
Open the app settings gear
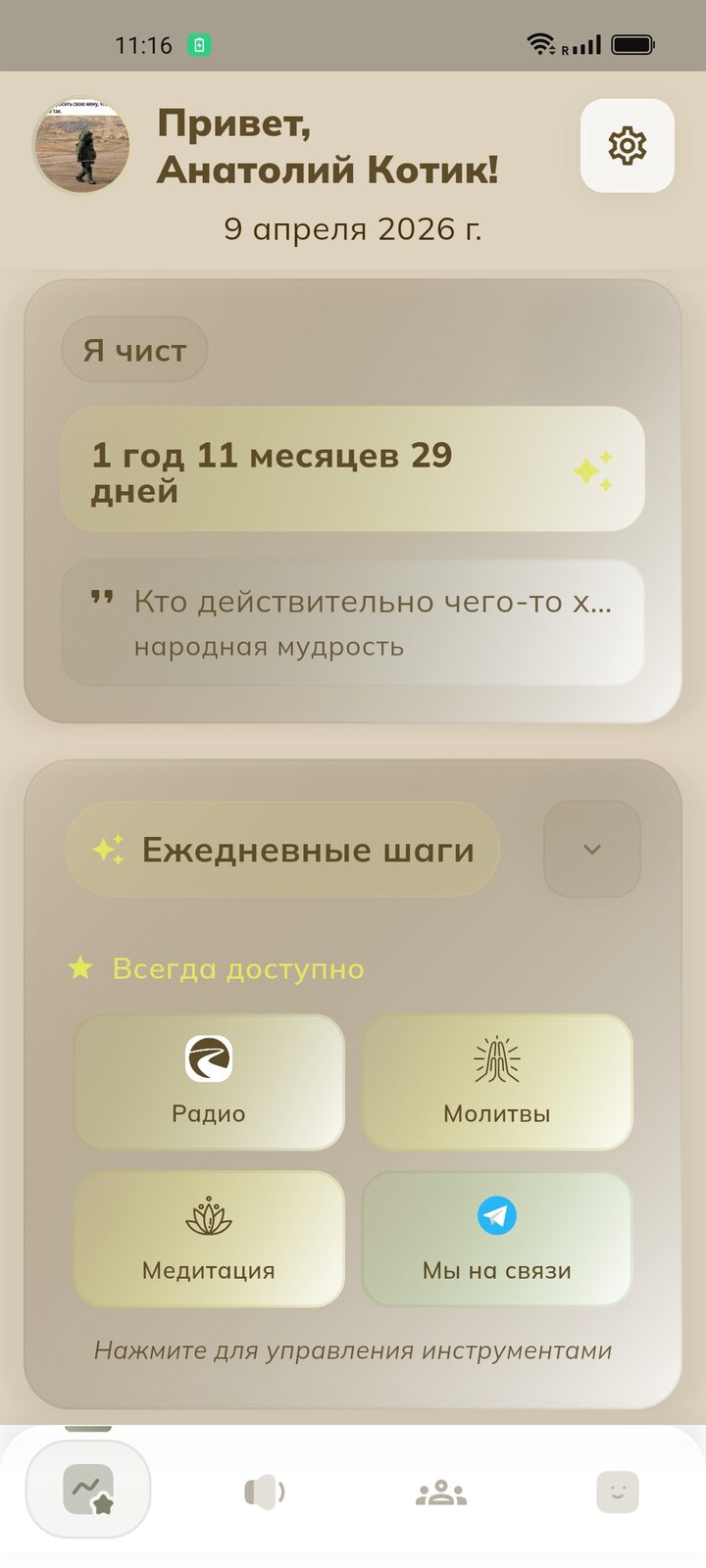627,145
